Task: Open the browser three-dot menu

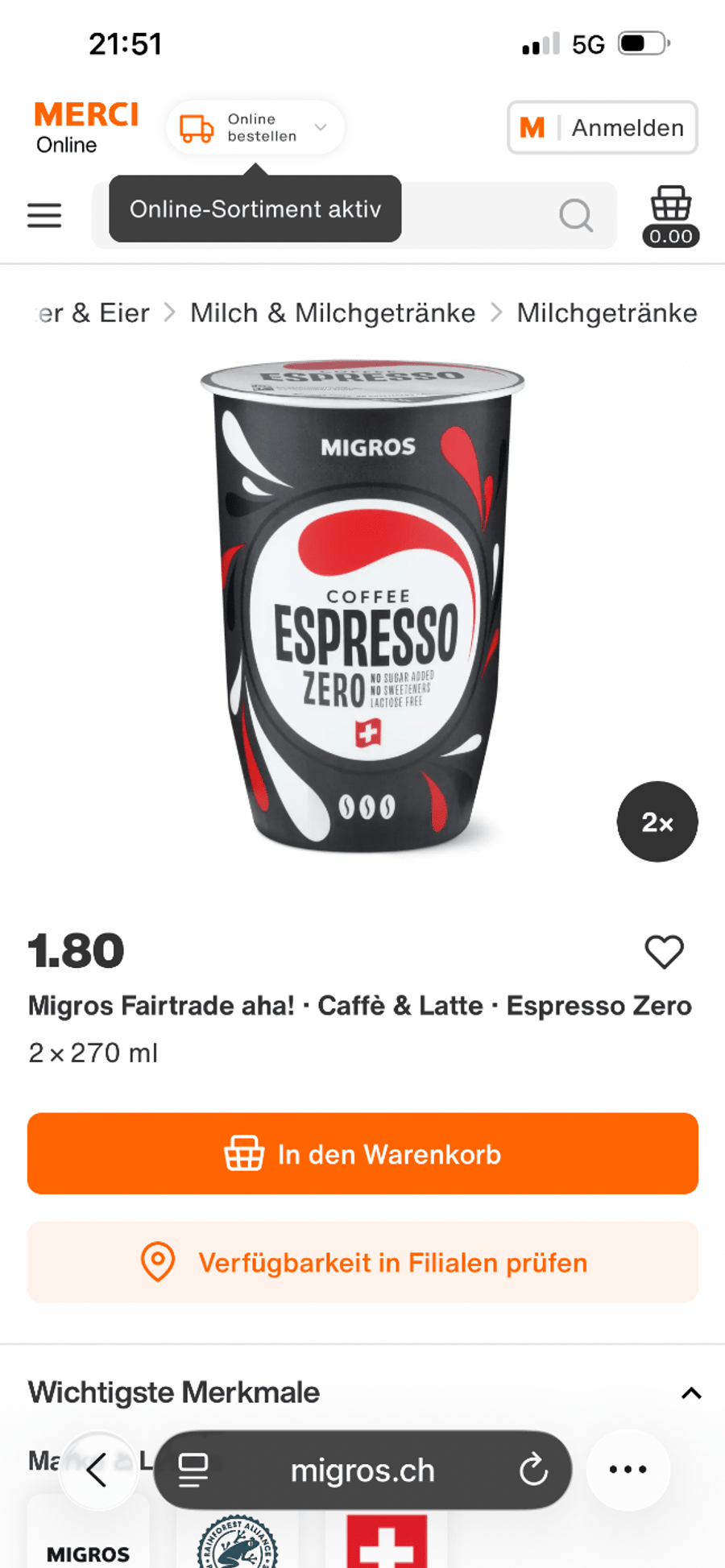Action: point(628,1470)
